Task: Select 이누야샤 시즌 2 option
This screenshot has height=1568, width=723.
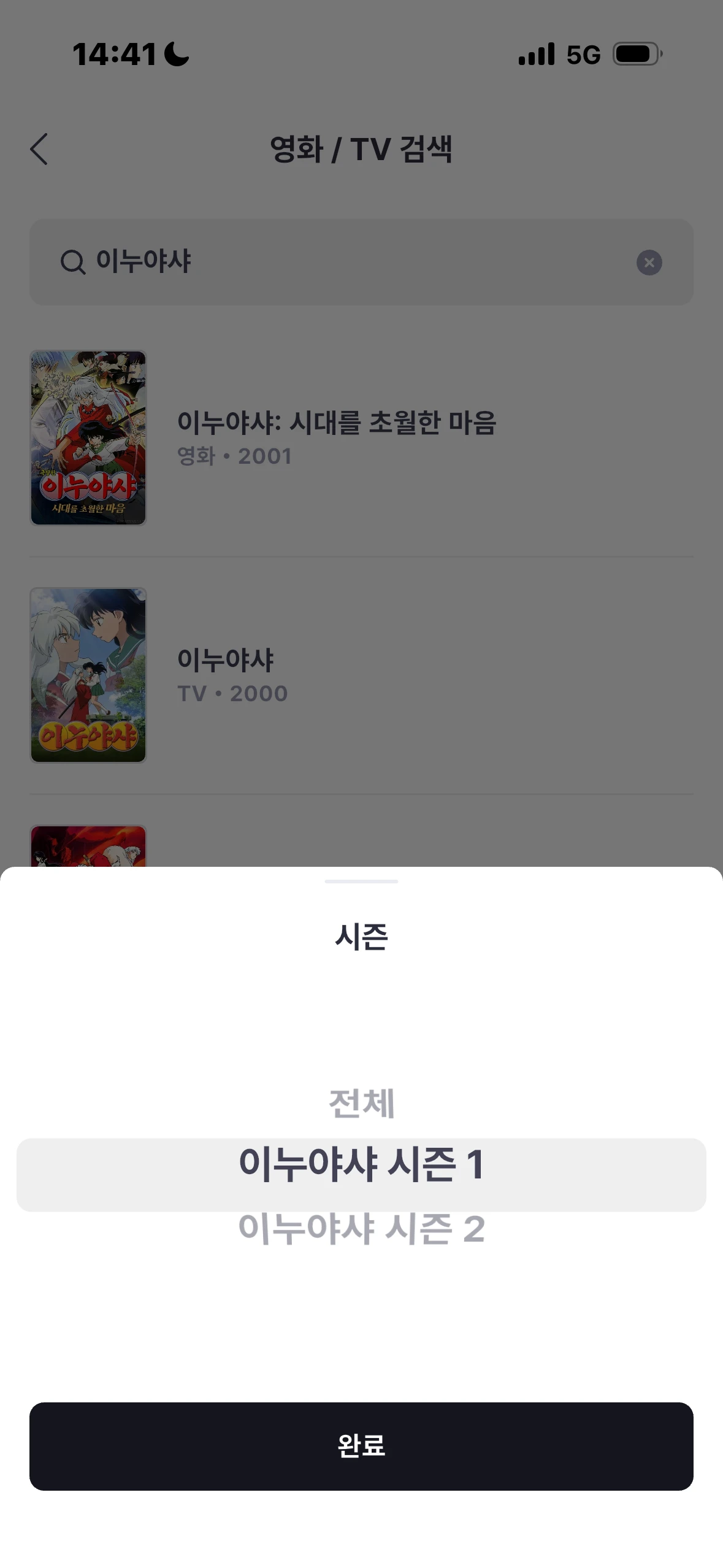Action: [361, 1229]
